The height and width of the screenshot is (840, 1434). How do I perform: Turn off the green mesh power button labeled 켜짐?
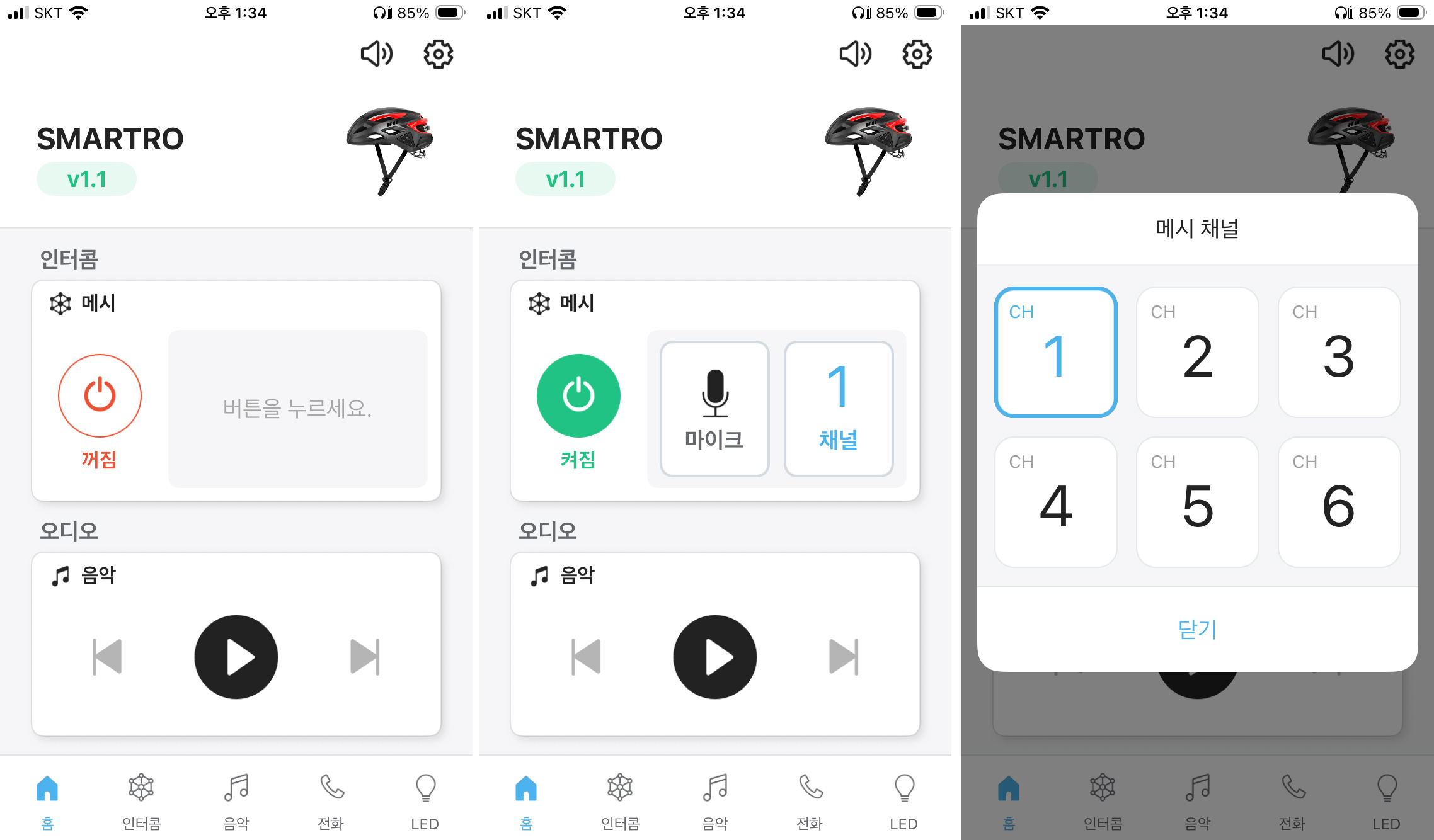578,395
